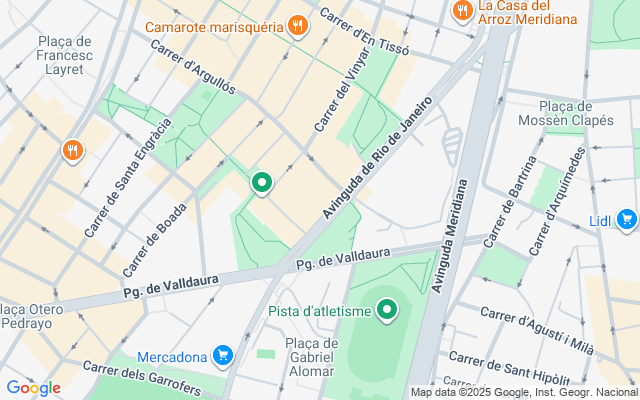Open the Camarote marisquería restaurant marker
The width and height of the screenshot is (640, 400).
coord(297,27)
